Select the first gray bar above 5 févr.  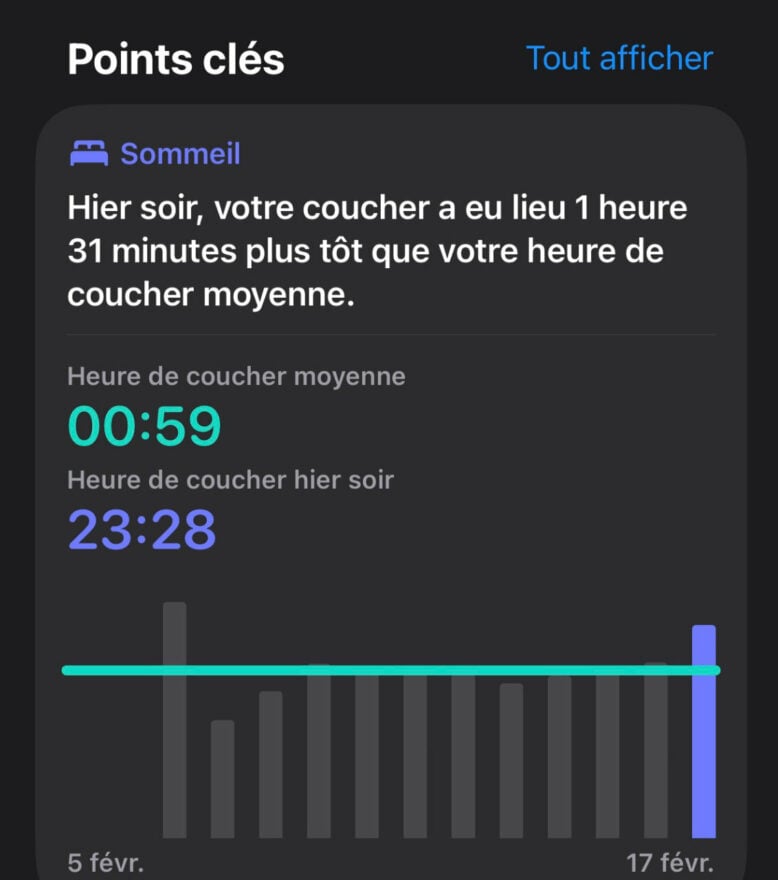[175, 720]
